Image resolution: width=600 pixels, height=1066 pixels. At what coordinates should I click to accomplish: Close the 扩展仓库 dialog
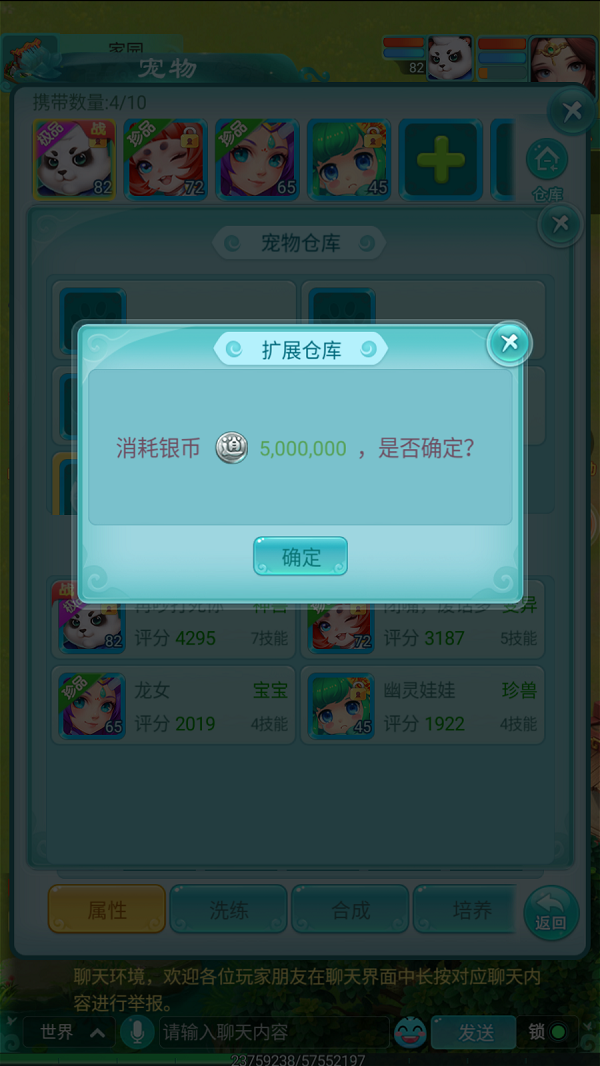point(509,344)
